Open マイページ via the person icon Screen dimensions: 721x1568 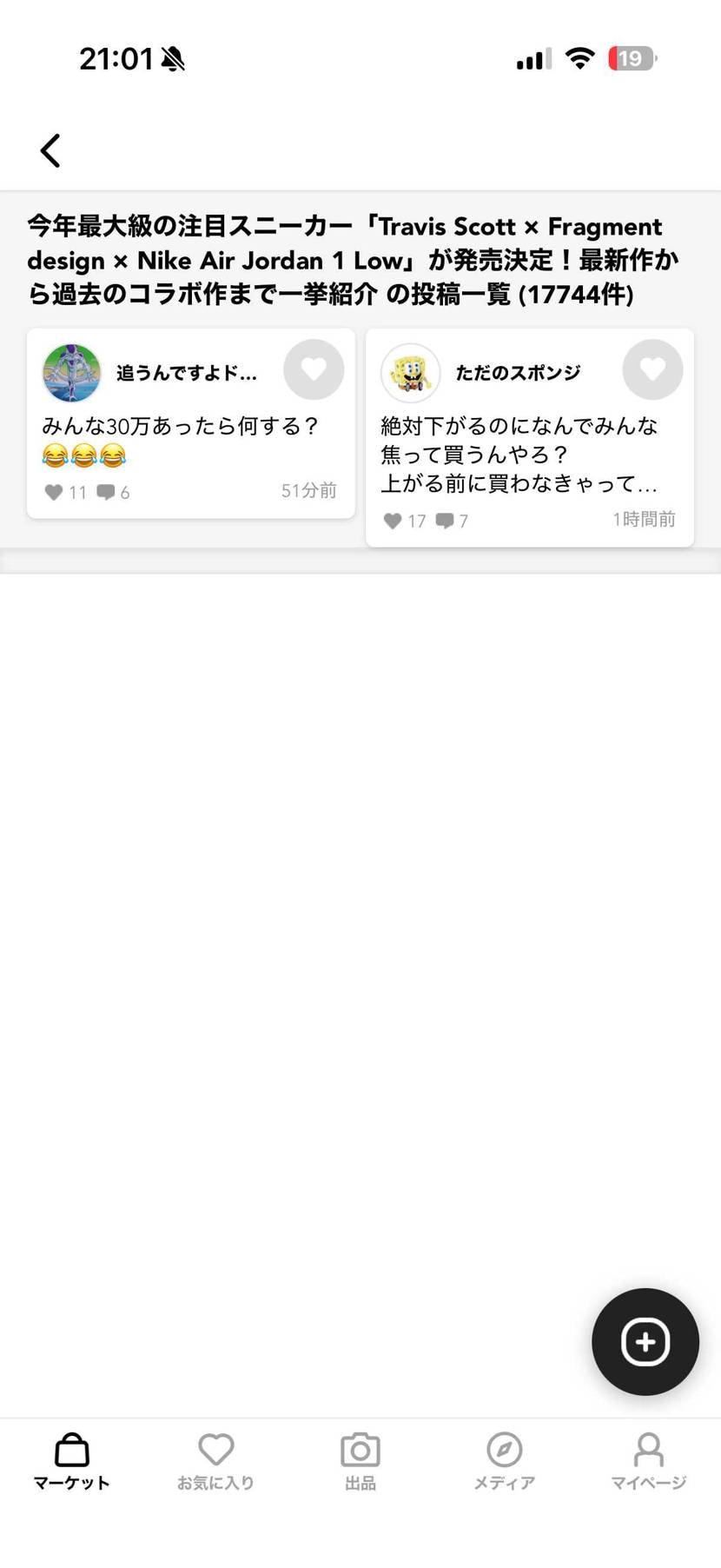pos(648,1450)
